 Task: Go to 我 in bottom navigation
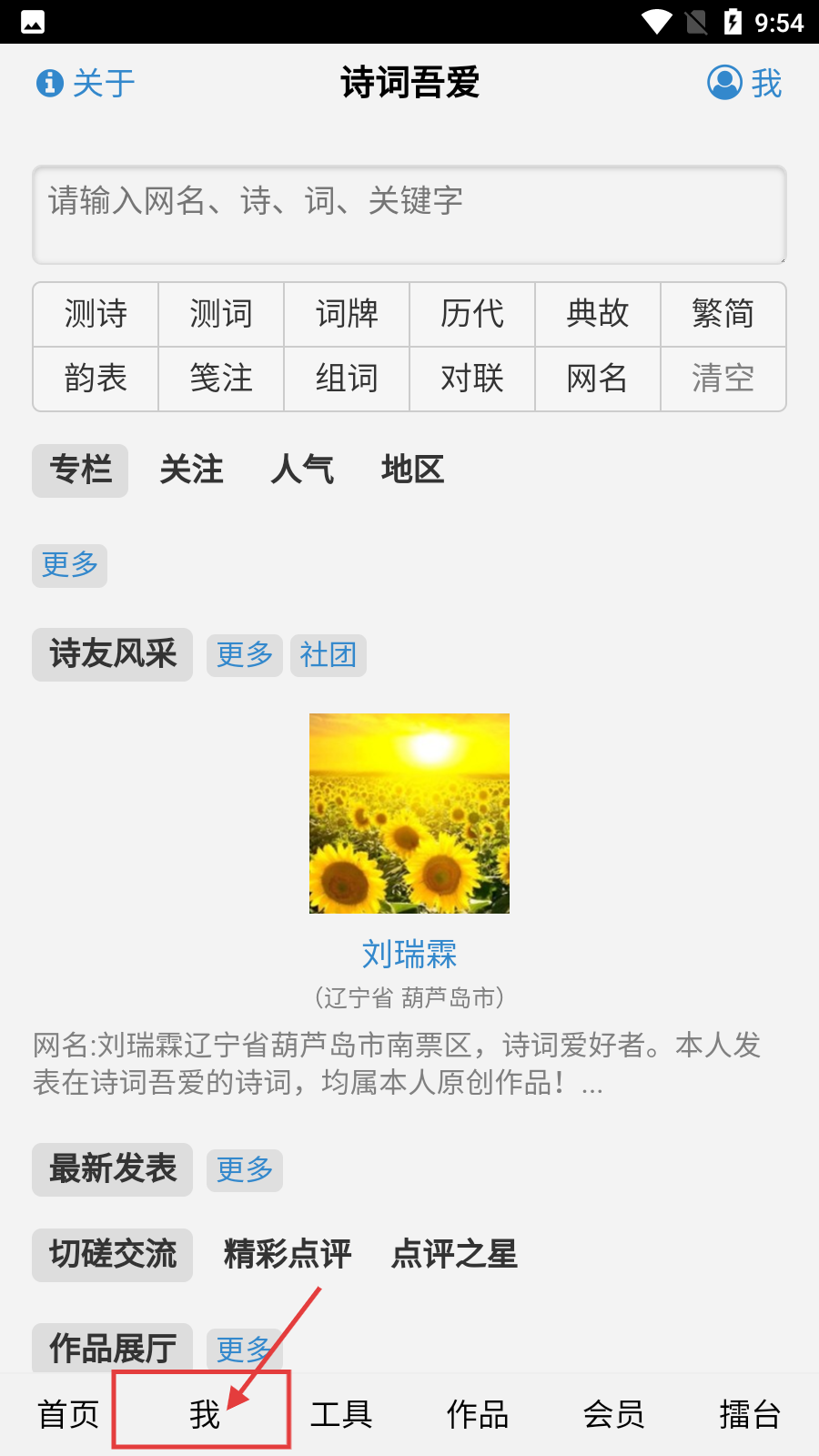click(x=204, y=1415)
